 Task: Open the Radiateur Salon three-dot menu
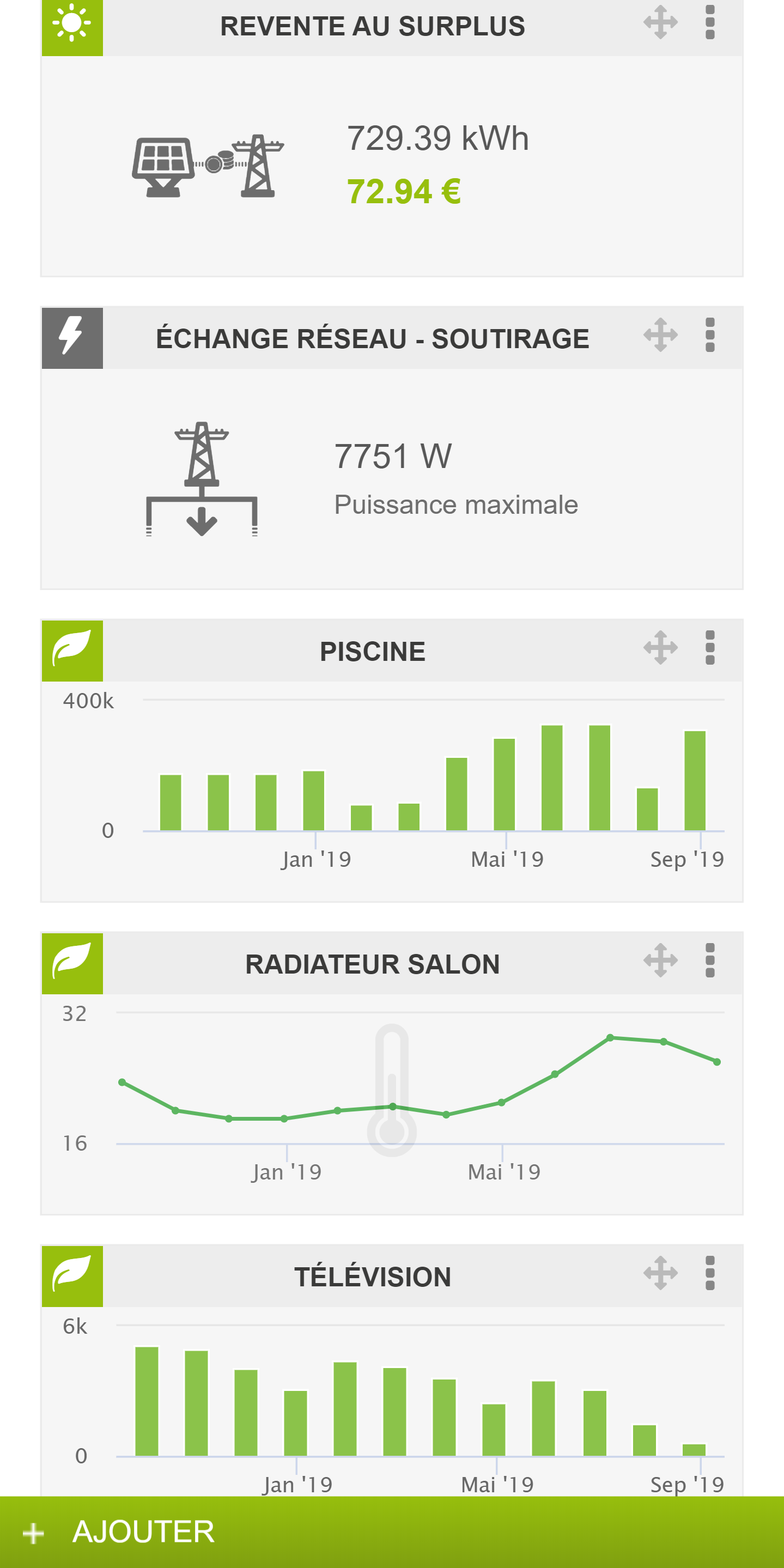[710, 961]
